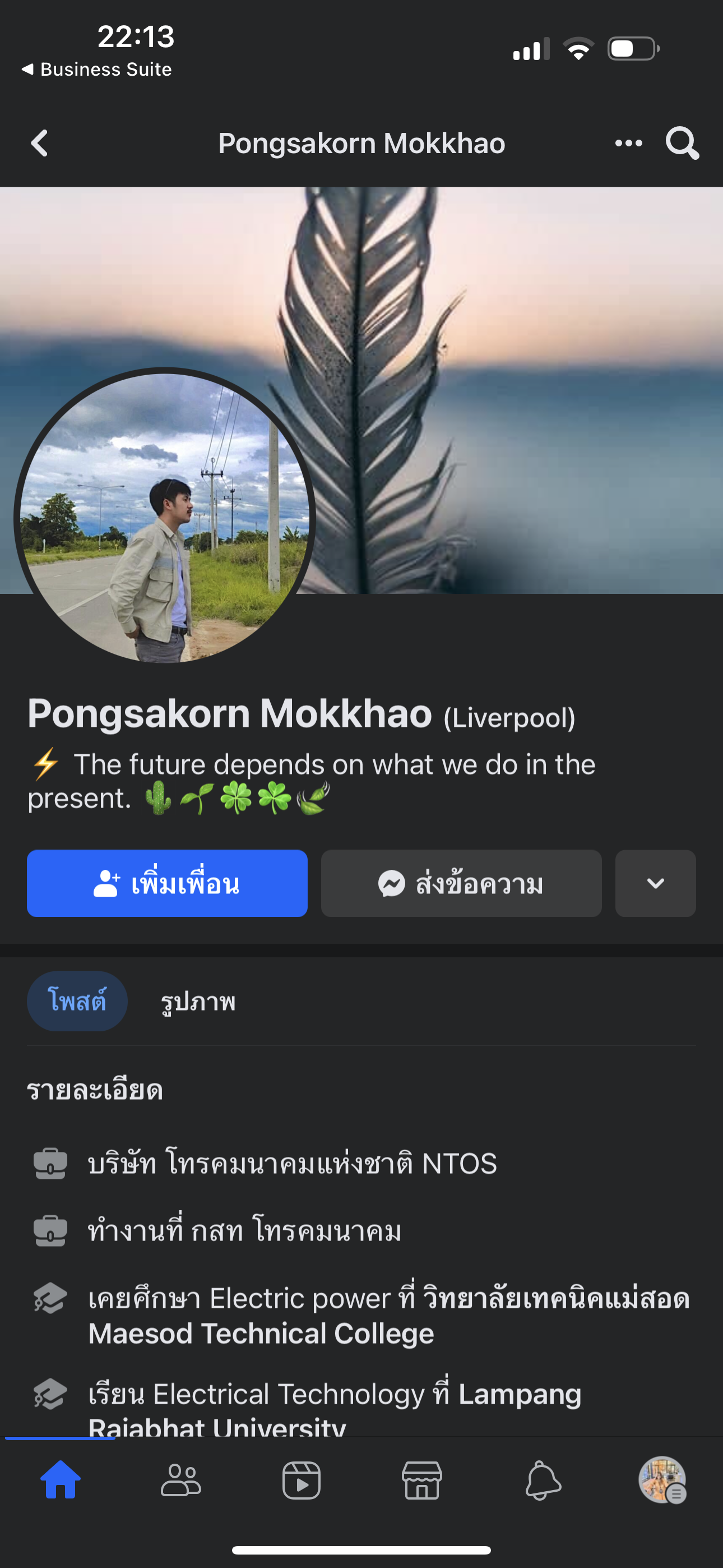Search within this profile
The width and height of the screenshot is (723, 1568).
[x=682, y=143]
